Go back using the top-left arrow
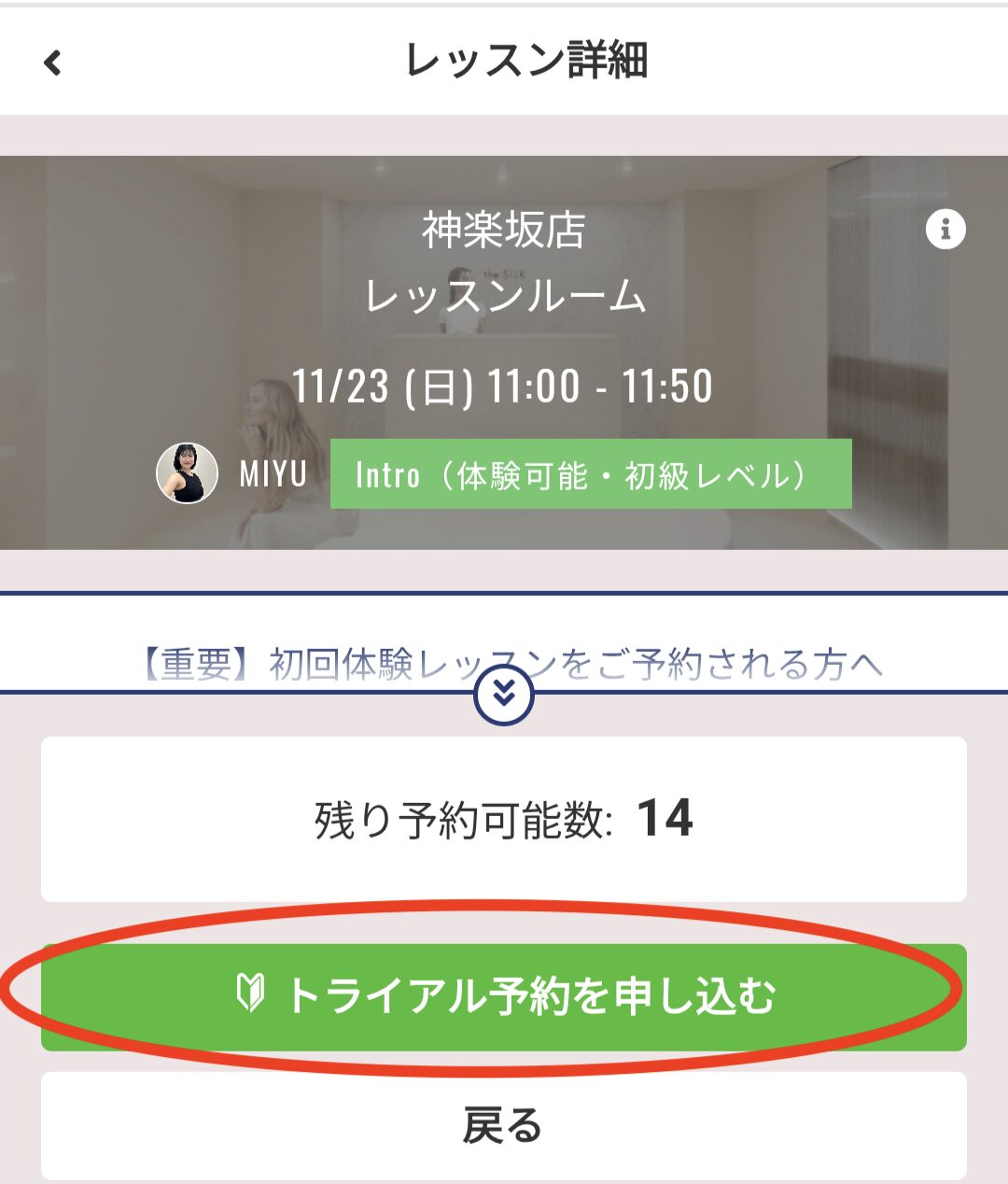The width and height of the screenshot is (1008, 1184). tap(52, 63)
